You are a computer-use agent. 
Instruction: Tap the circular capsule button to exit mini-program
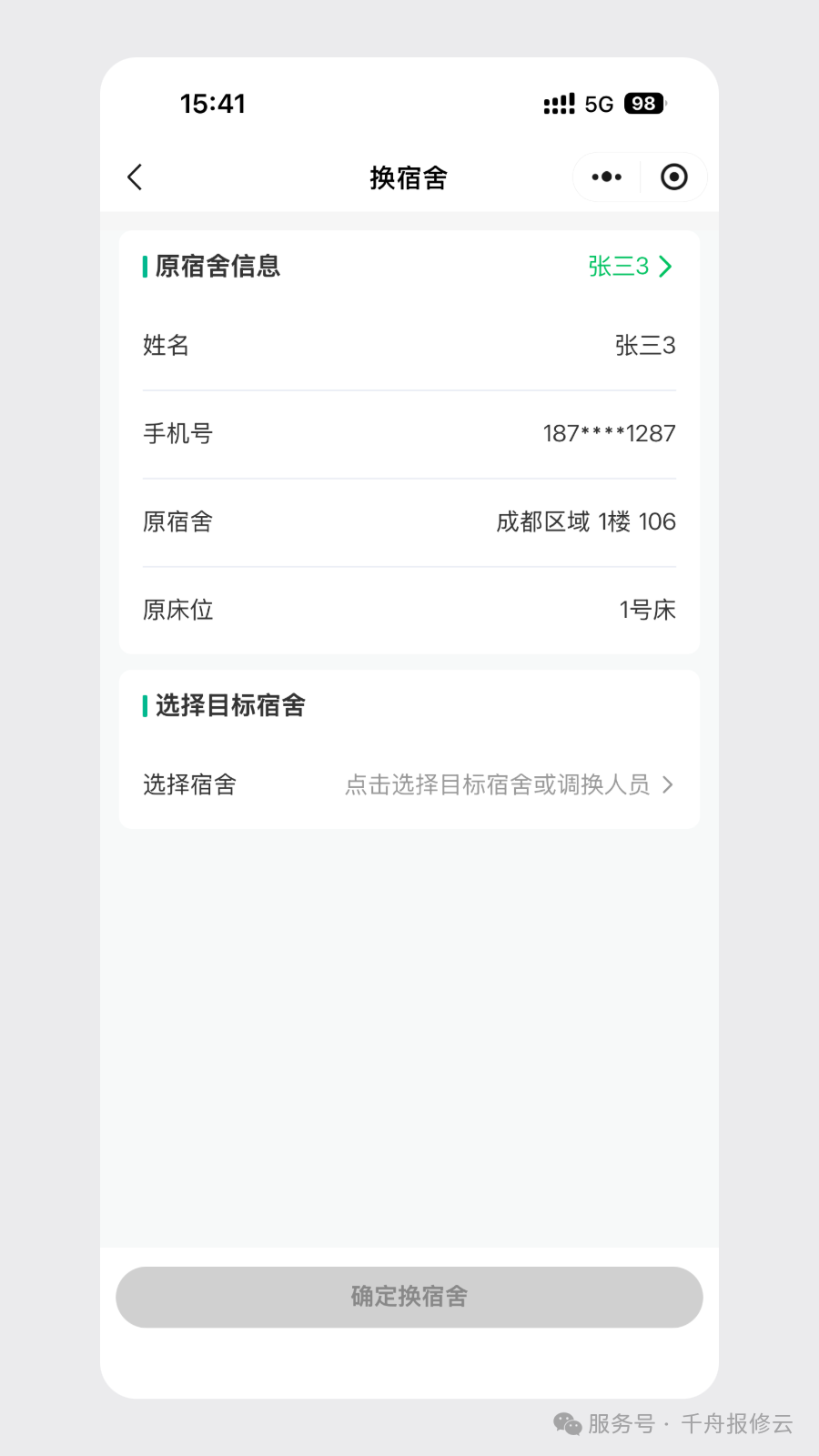coord(674,177)
